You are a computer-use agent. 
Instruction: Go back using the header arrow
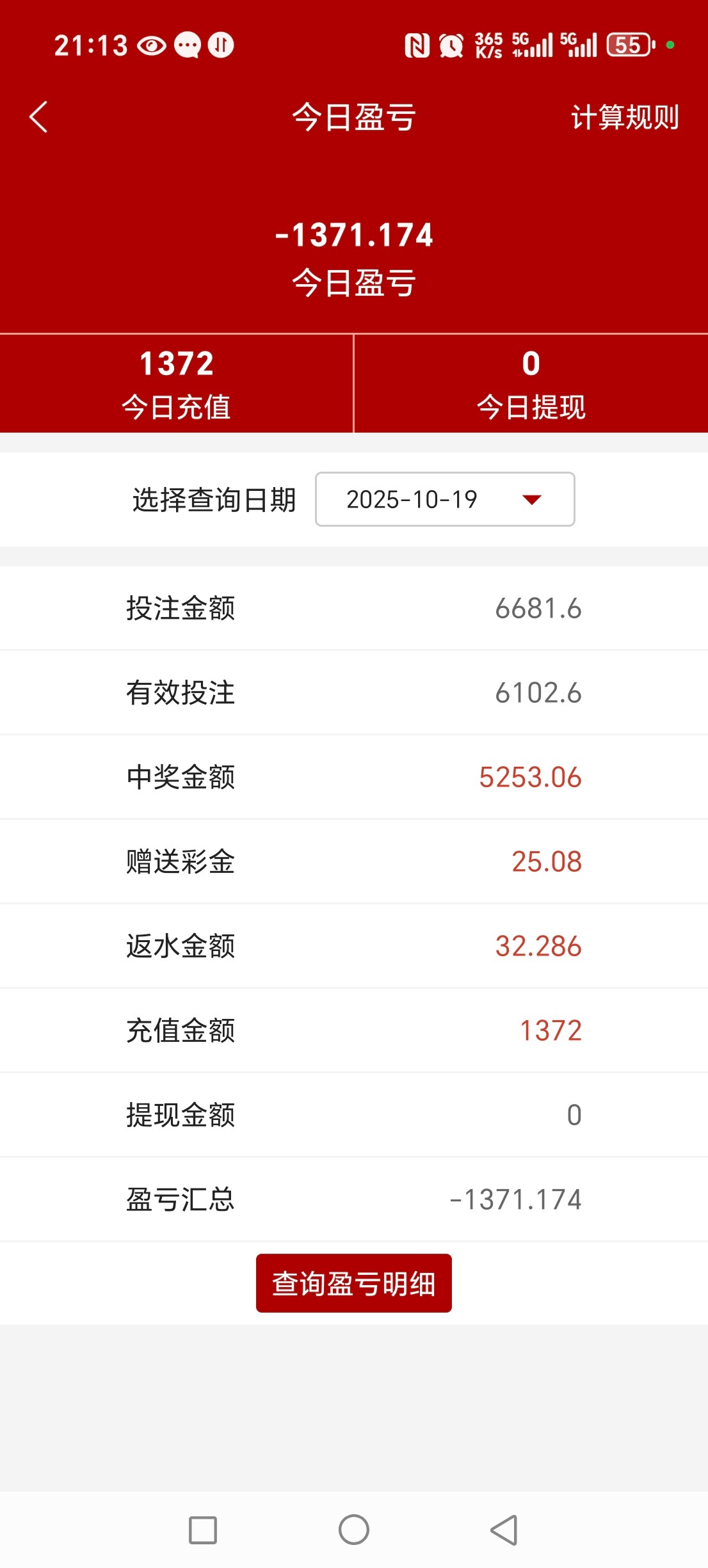(38, 117)
